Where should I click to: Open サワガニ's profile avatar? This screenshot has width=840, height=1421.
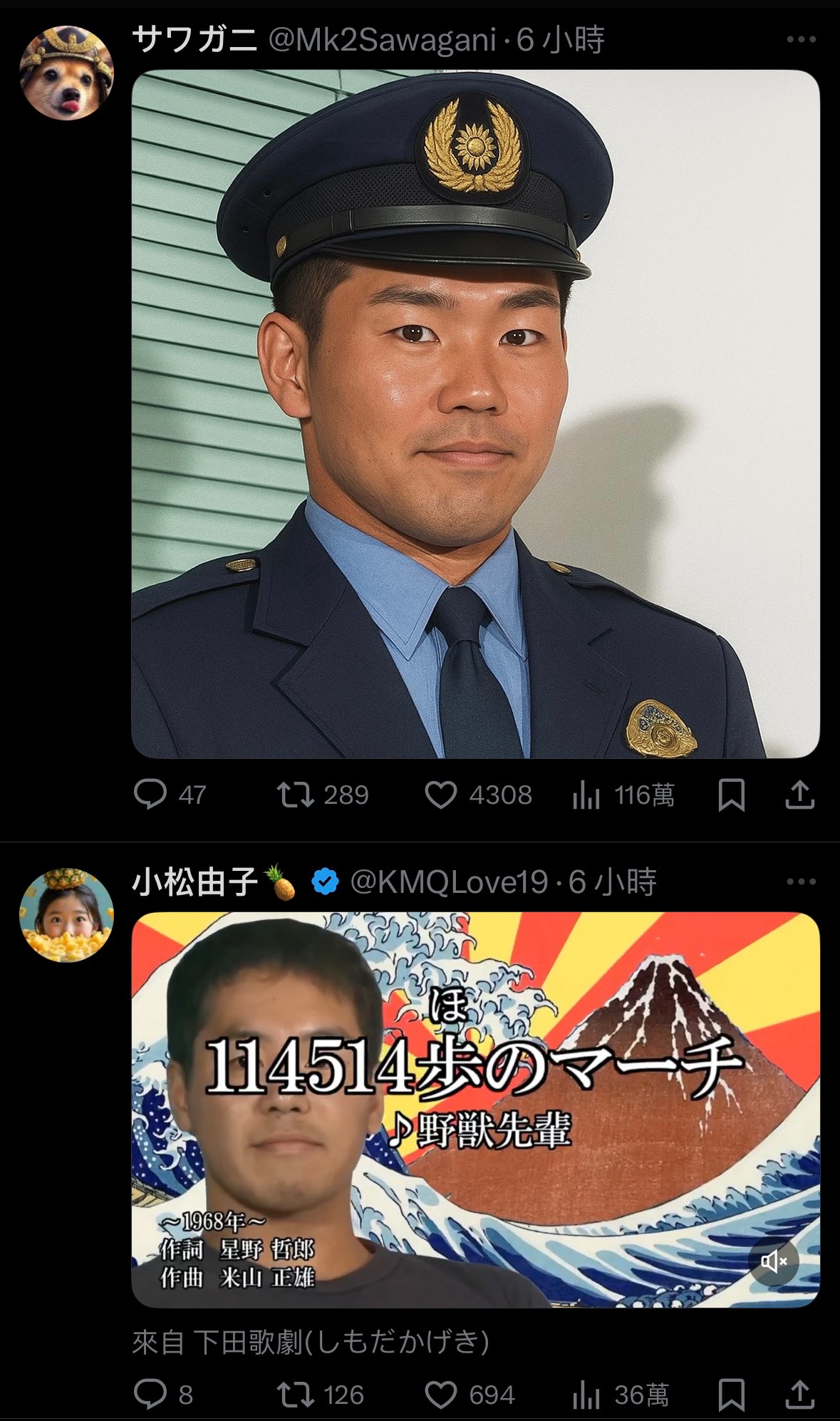[x=66, y=73]
